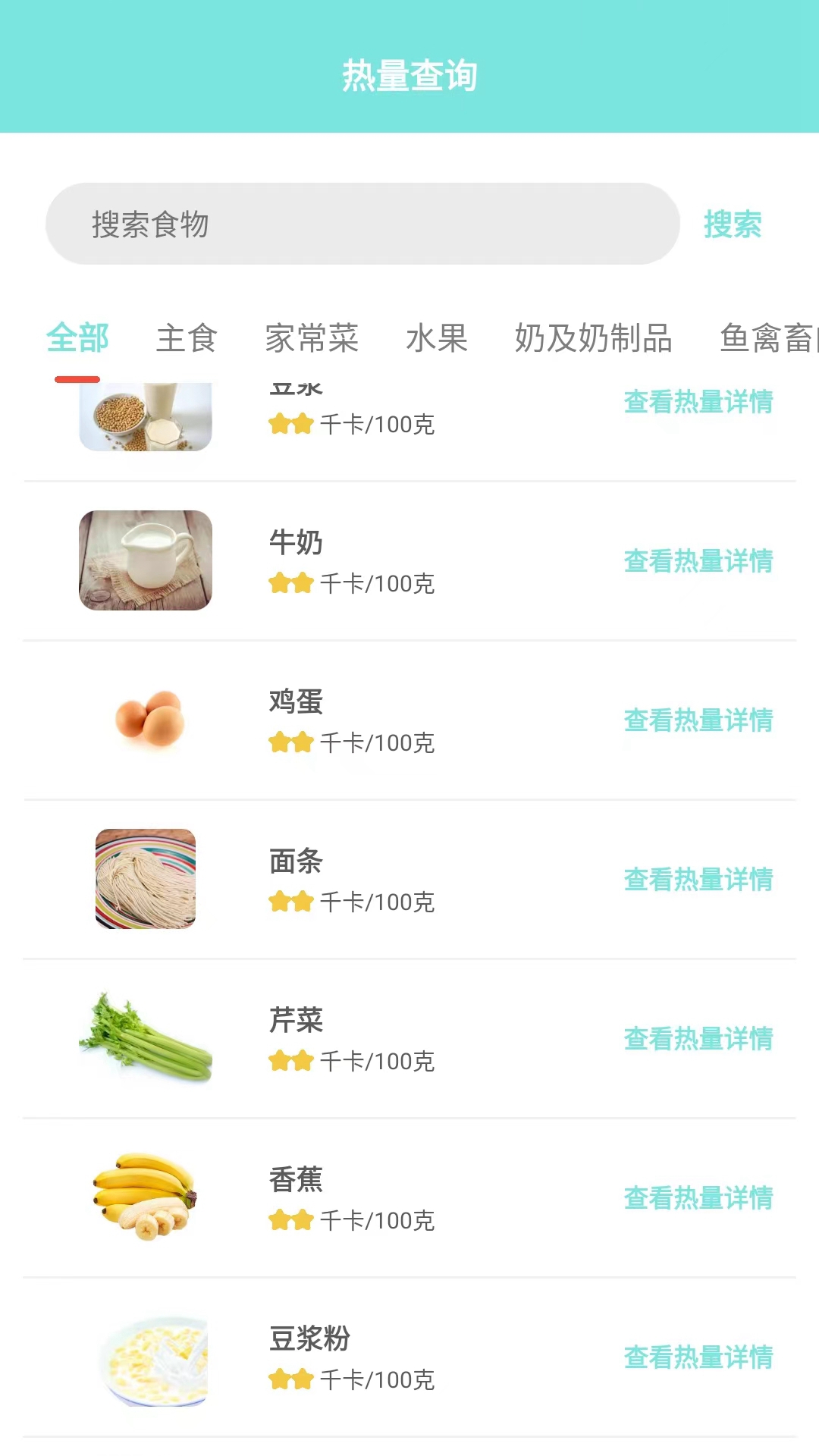Open the 鱼禽畜 category tab

click(766, 339)
